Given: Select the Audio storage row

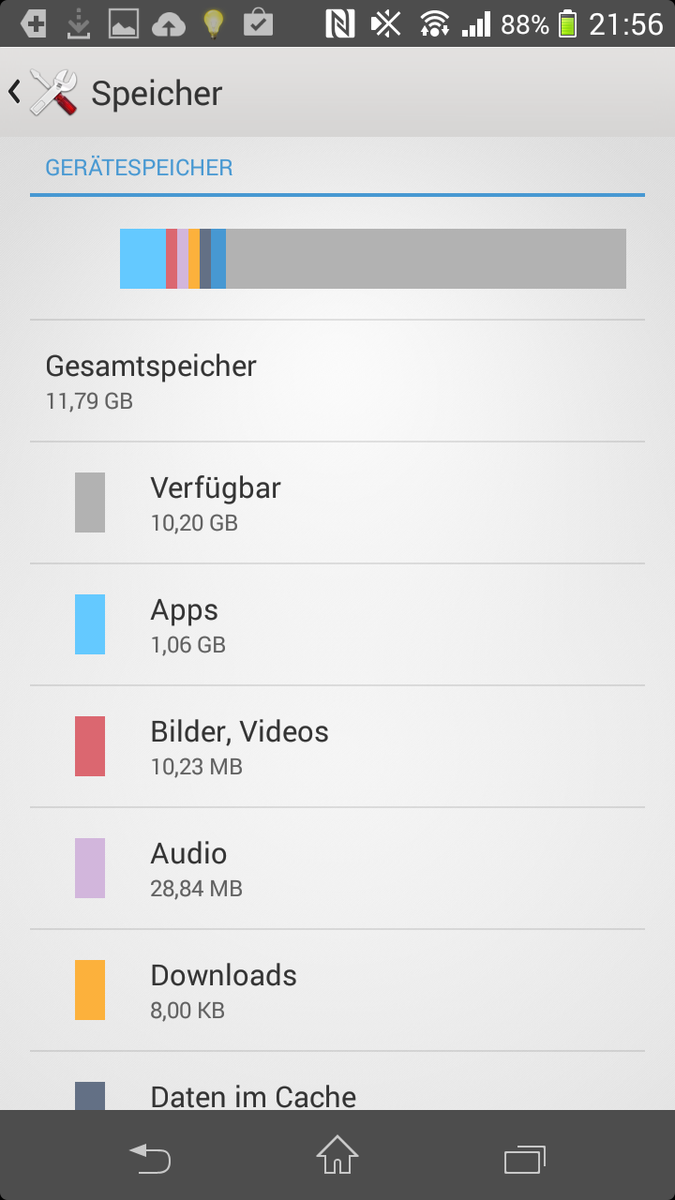Looking at the screenshot, I should click(337, 869).
